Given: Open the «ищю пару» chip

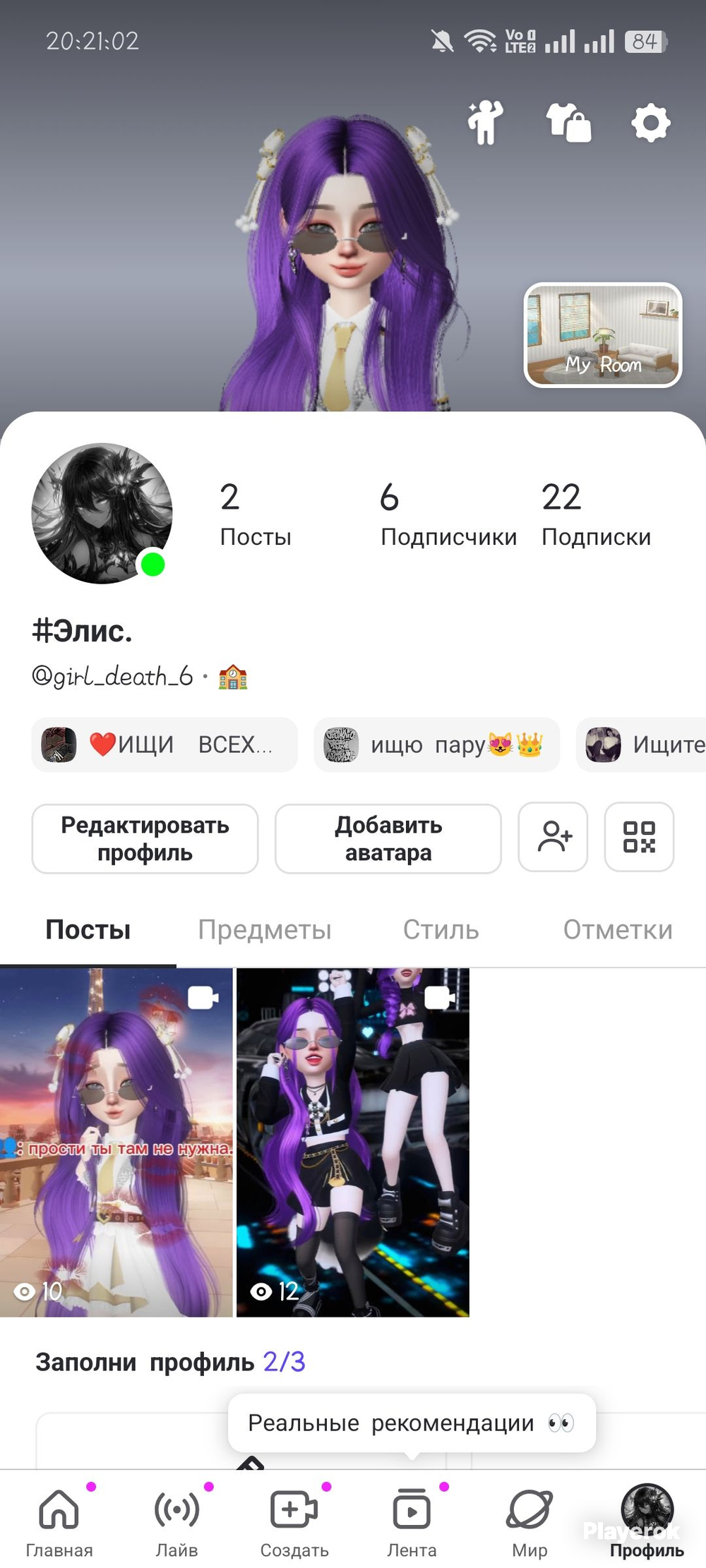Looking at the screenshot, I should [436, 744].
